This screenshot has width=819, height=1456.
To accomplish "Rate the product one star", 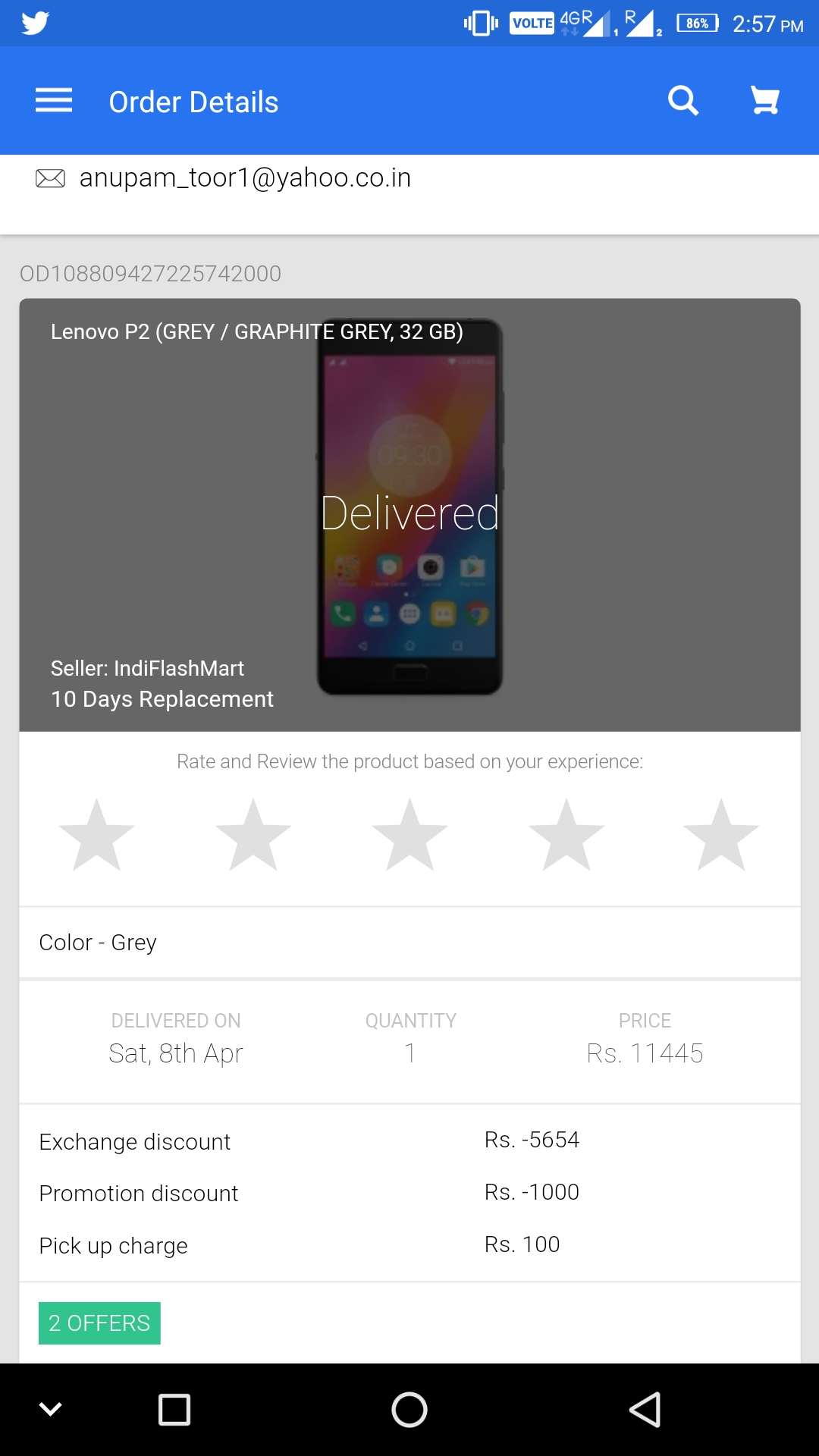I will 96,836.
